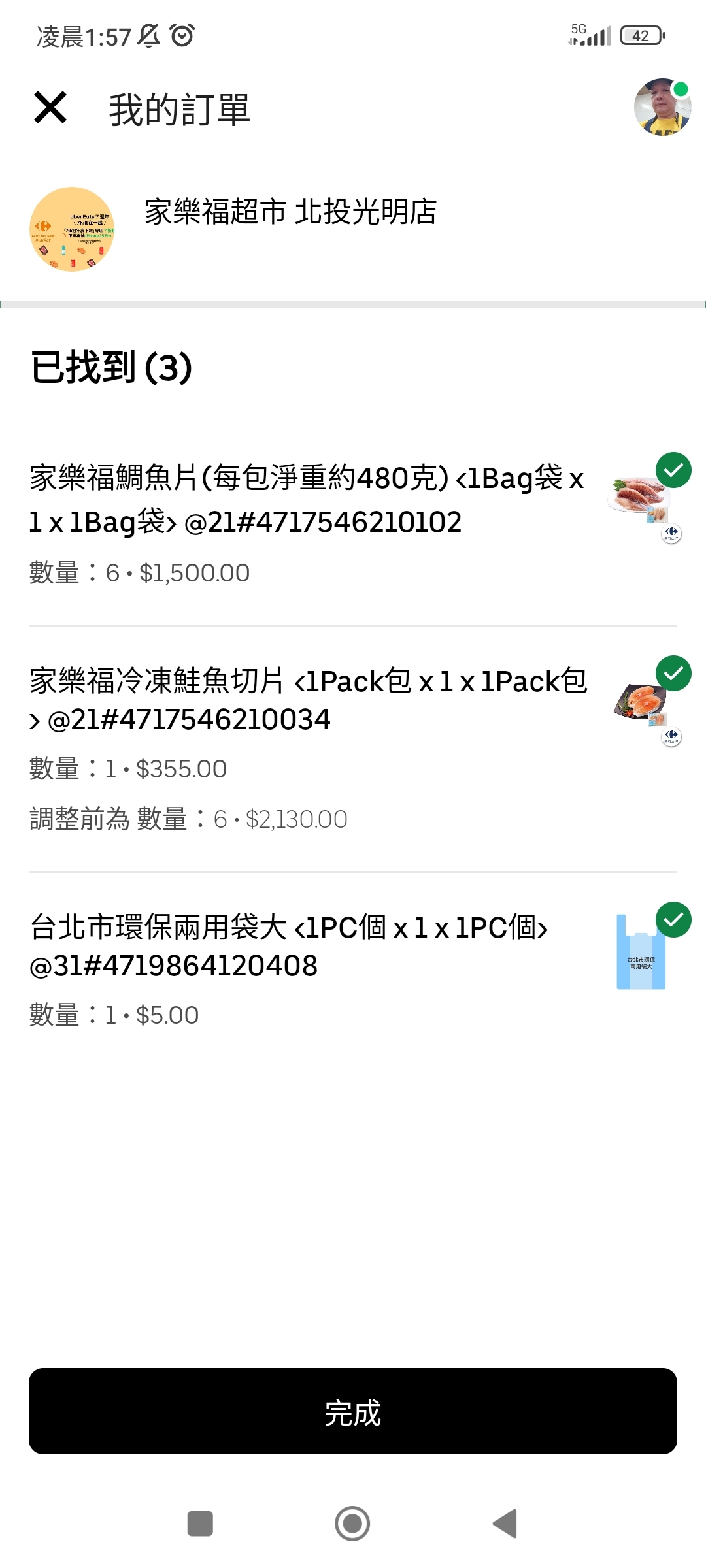706x1568 pixels.
Task: Go to the system home screen
Action: [x=352, y=1524]
